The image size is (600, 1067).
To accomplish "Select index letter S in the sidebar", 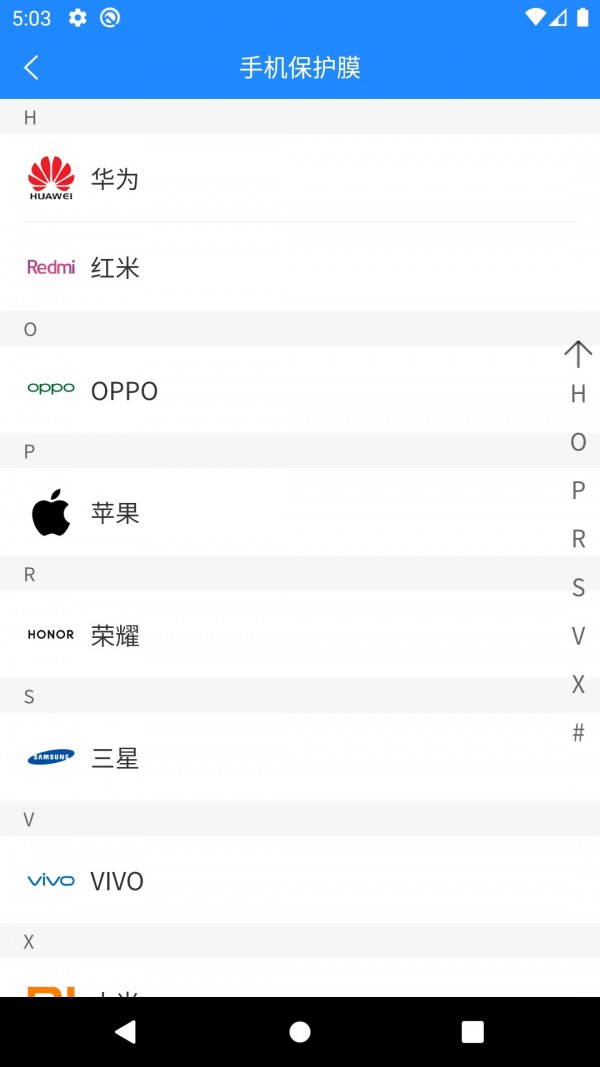I will (x=578, y=587).
